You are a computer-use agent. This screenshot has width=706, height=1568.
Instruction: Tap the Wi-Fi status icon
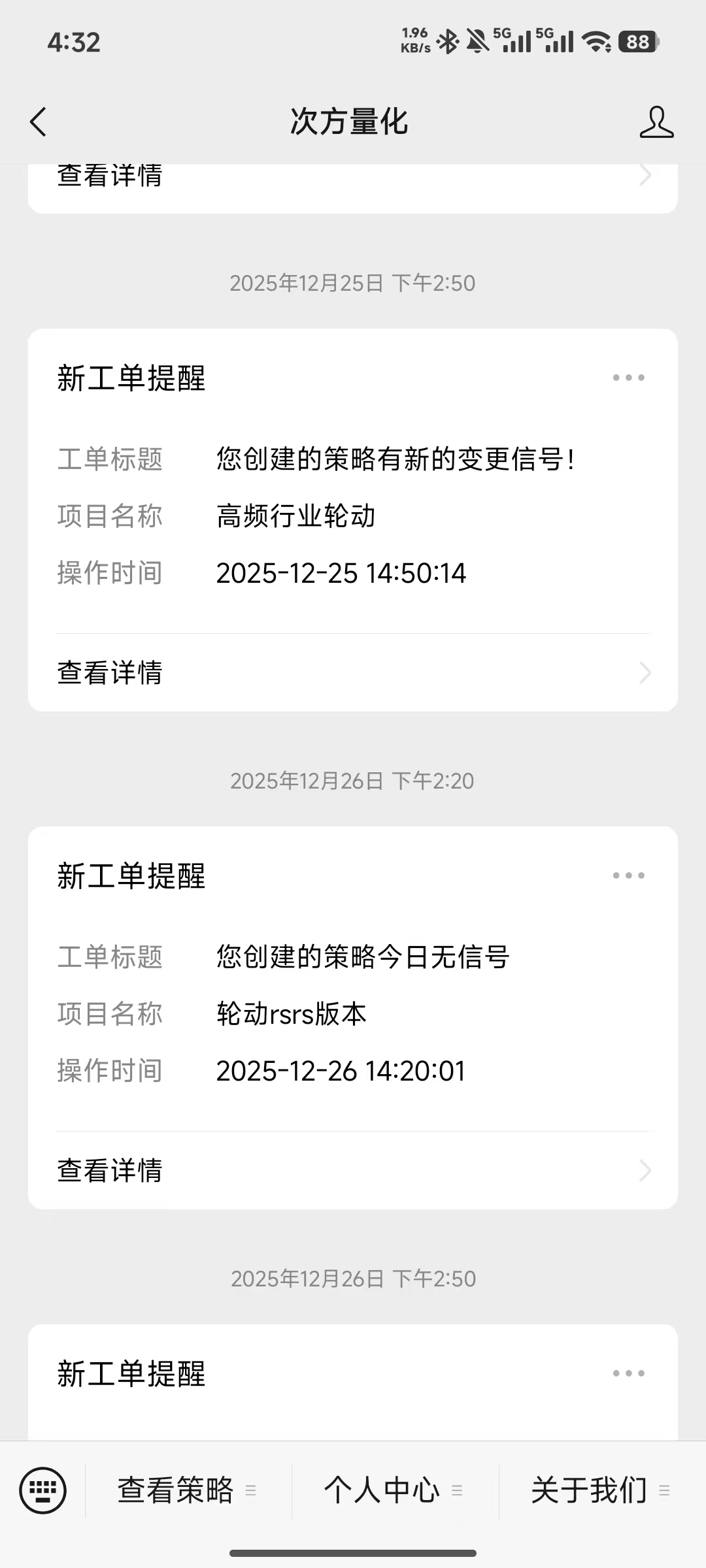click(596, 41)
